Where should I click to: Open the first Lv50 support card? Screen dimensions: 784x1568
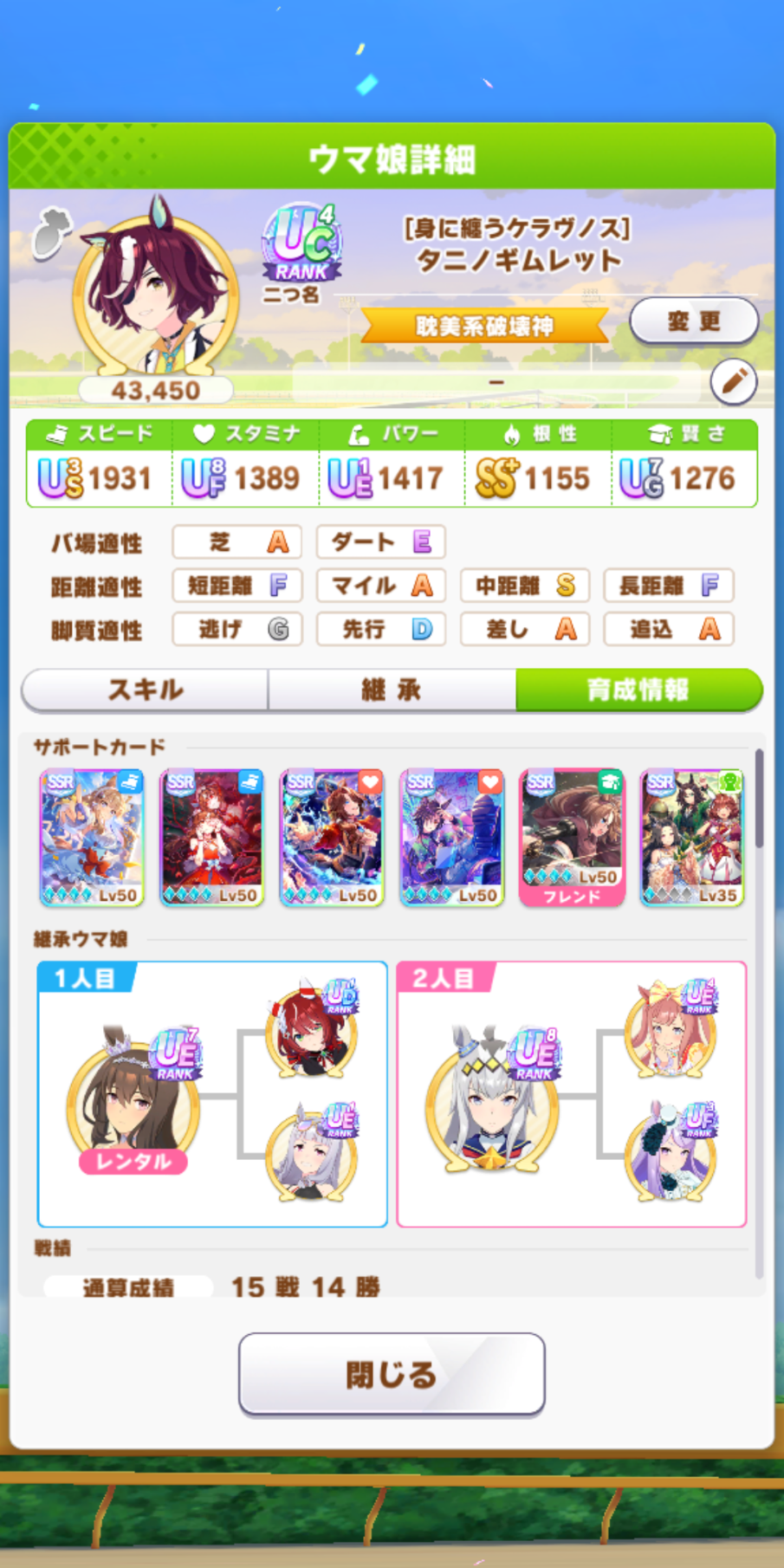coord(92,838)
